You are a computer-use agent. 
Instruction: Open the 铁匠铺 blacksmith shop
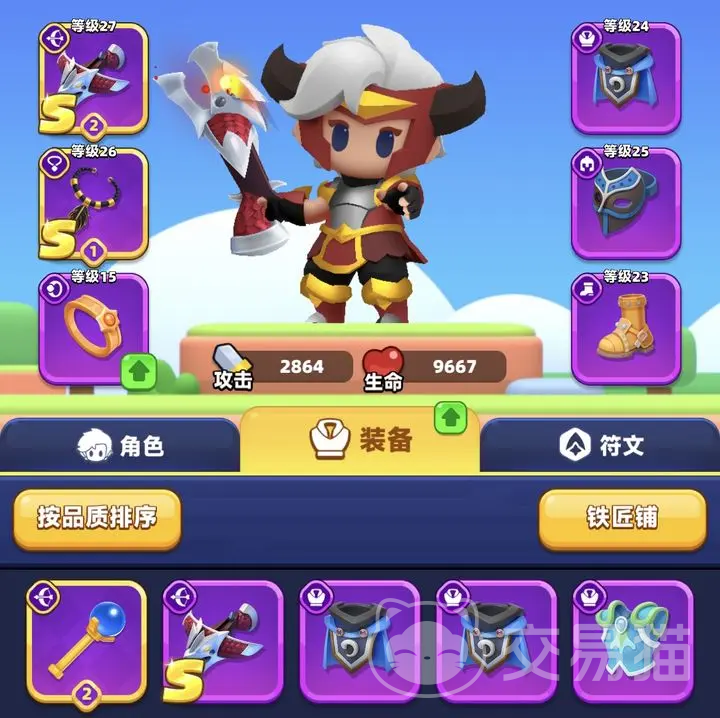[x=622, y=520]
